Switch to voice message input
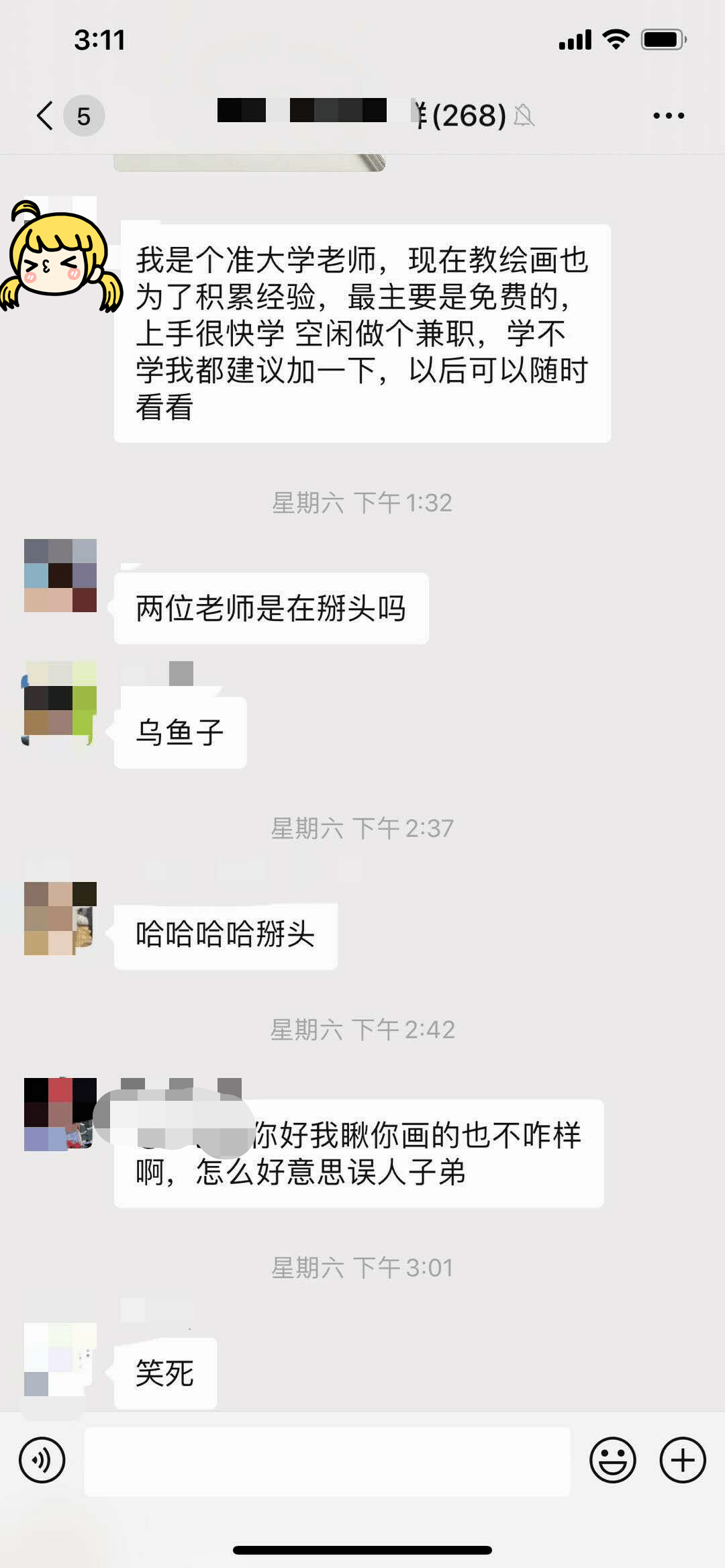Image resolution: width=725 pixels, height=1568 pixels. click(x=42, y=1459)
